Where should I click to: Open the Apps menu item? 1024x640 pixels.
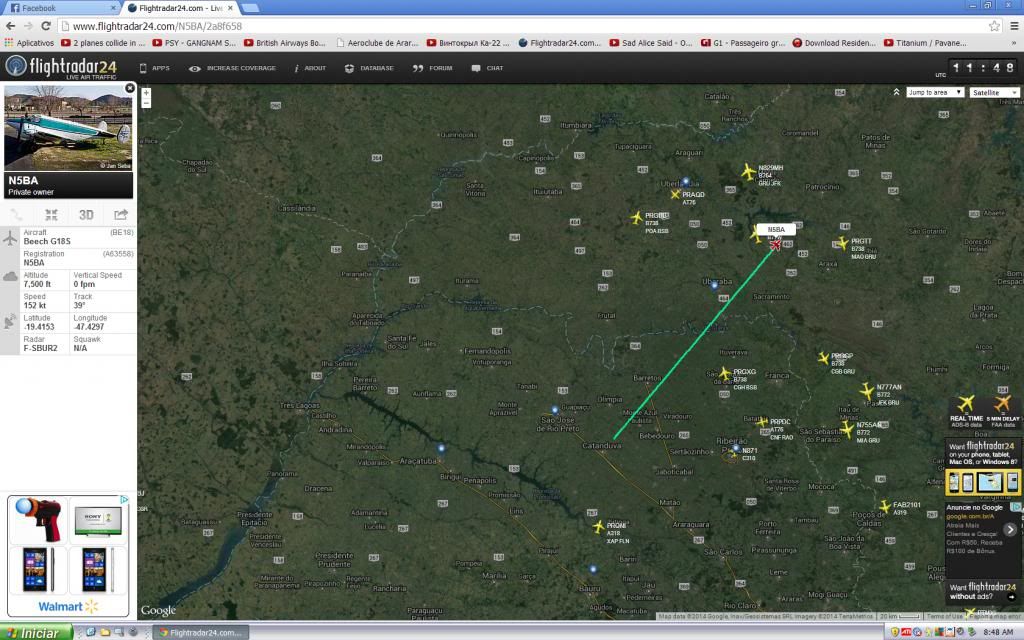[155, 68]
